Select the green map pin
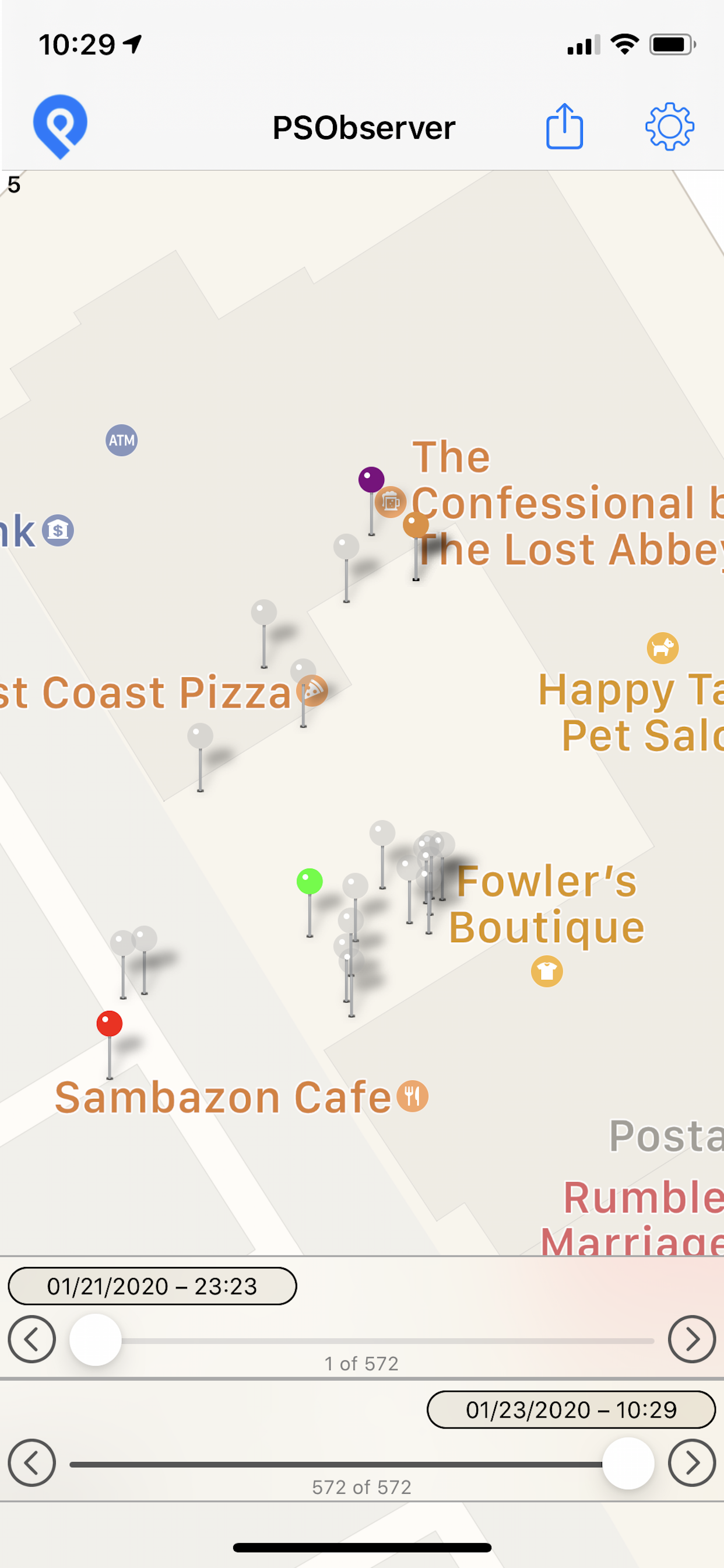The height and width of the screenshot is (1568, 724). click(310, 881)
